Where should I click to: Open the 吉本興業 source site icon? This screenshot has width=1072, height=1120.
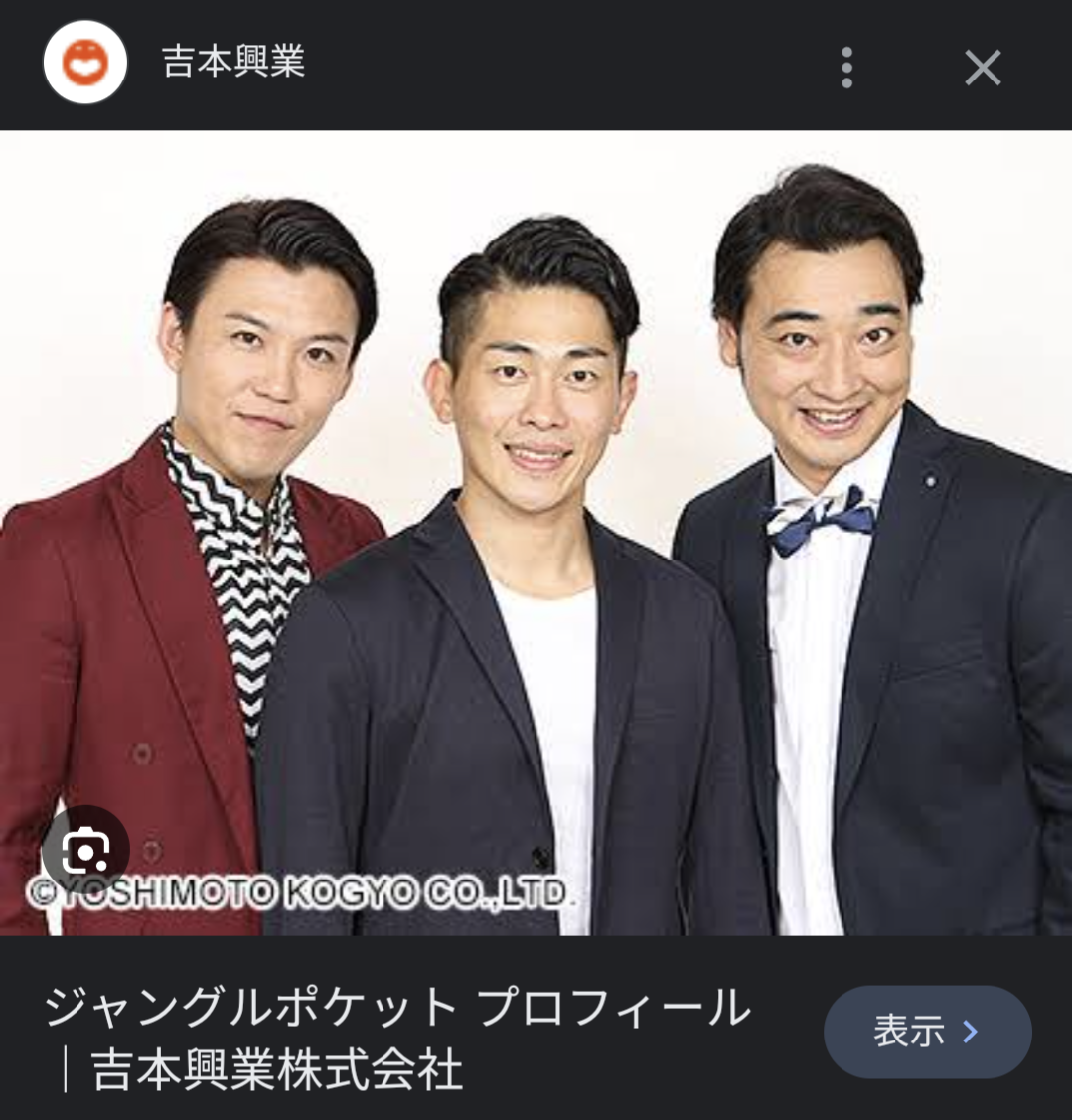pos(85,63)
